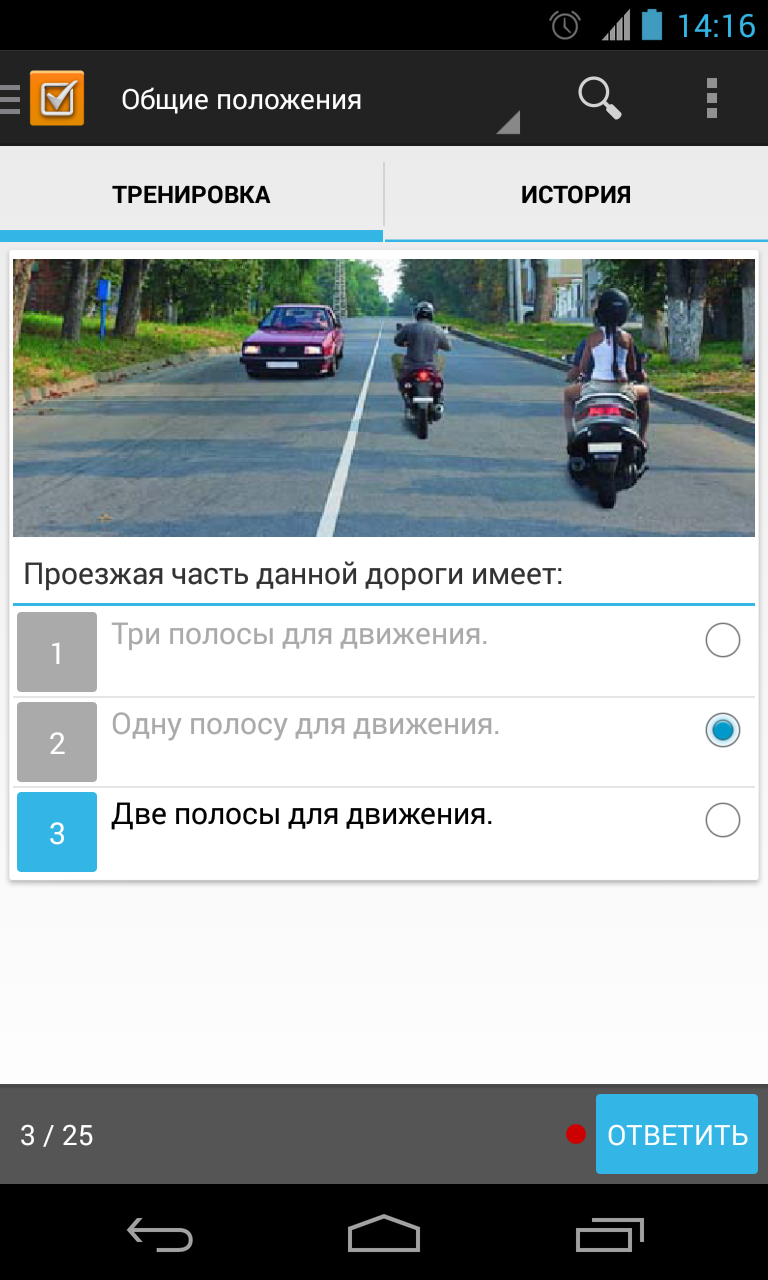Switch to the Тренировка tab
The height and width of the screenshot is (1280, 768).
click(x=191, y=195)
